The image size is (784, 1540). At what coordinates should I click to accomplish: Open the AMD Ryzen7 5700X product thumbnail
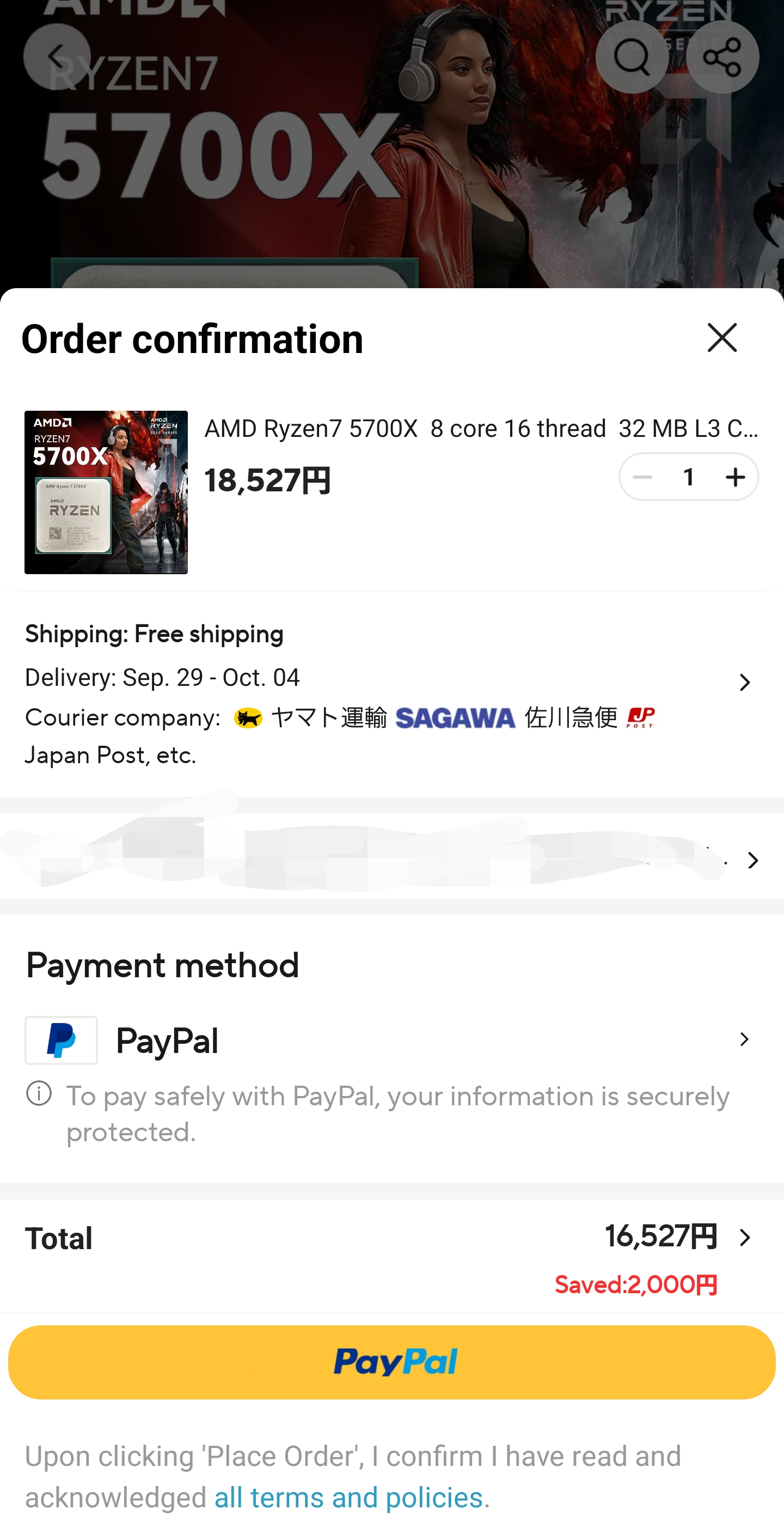[106, 492]
